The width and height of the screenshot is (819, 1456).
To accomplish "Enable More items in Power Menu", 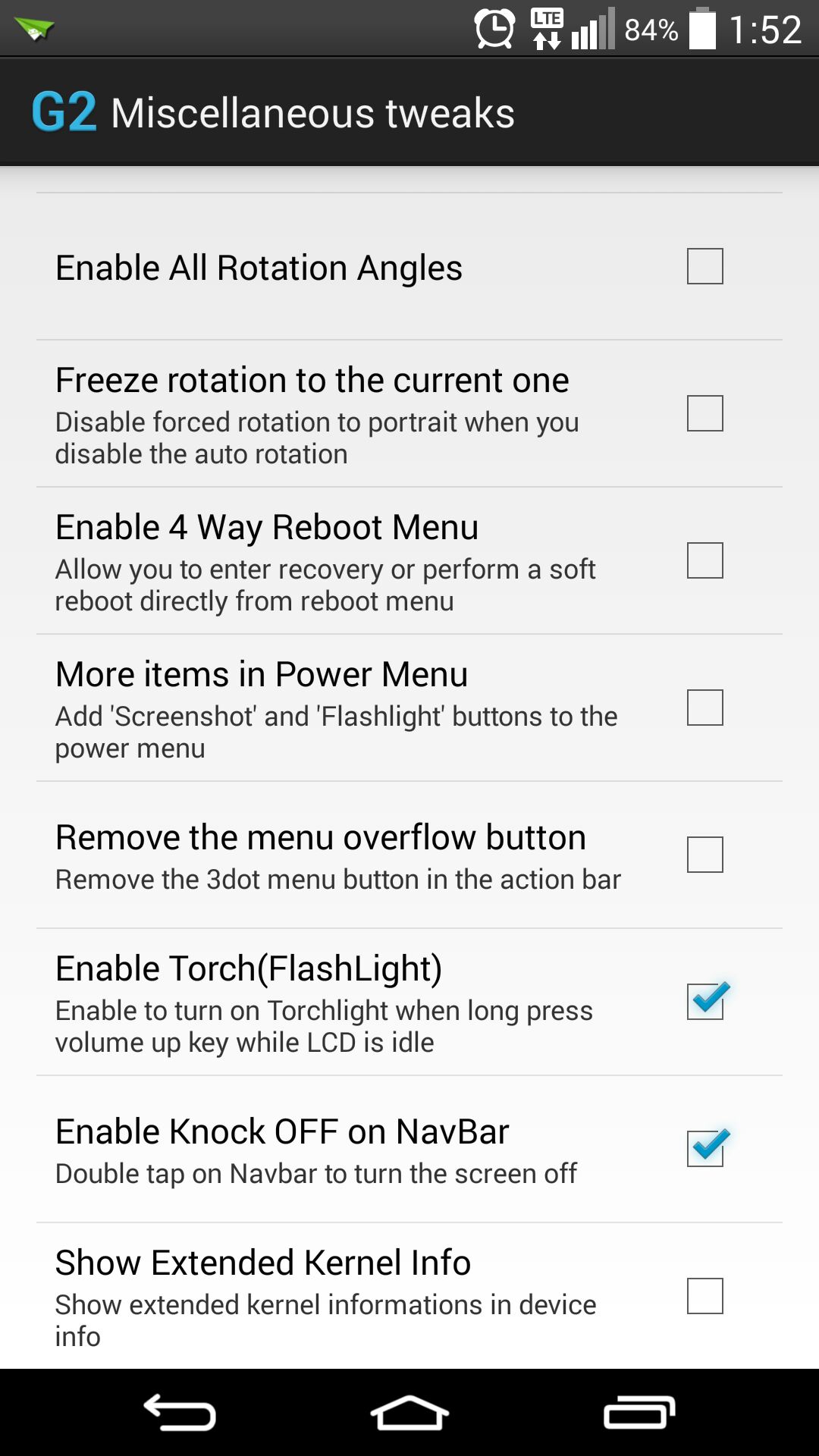I will (x=704, y=708).
